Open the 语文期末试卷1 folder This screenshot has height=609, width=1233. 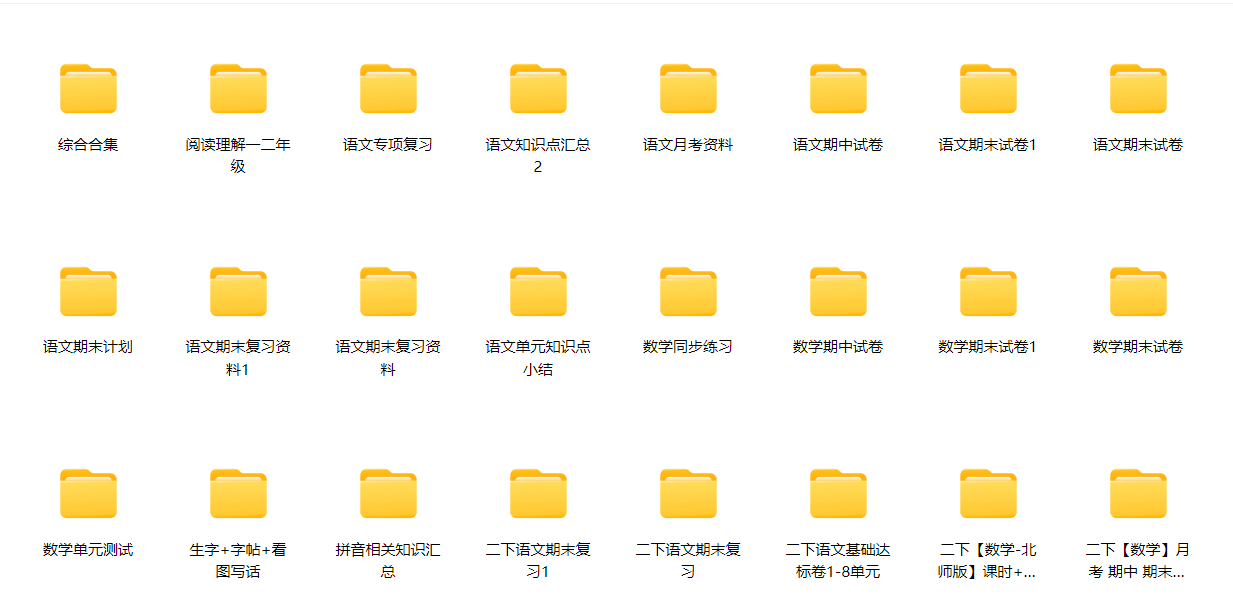[988, 89]
